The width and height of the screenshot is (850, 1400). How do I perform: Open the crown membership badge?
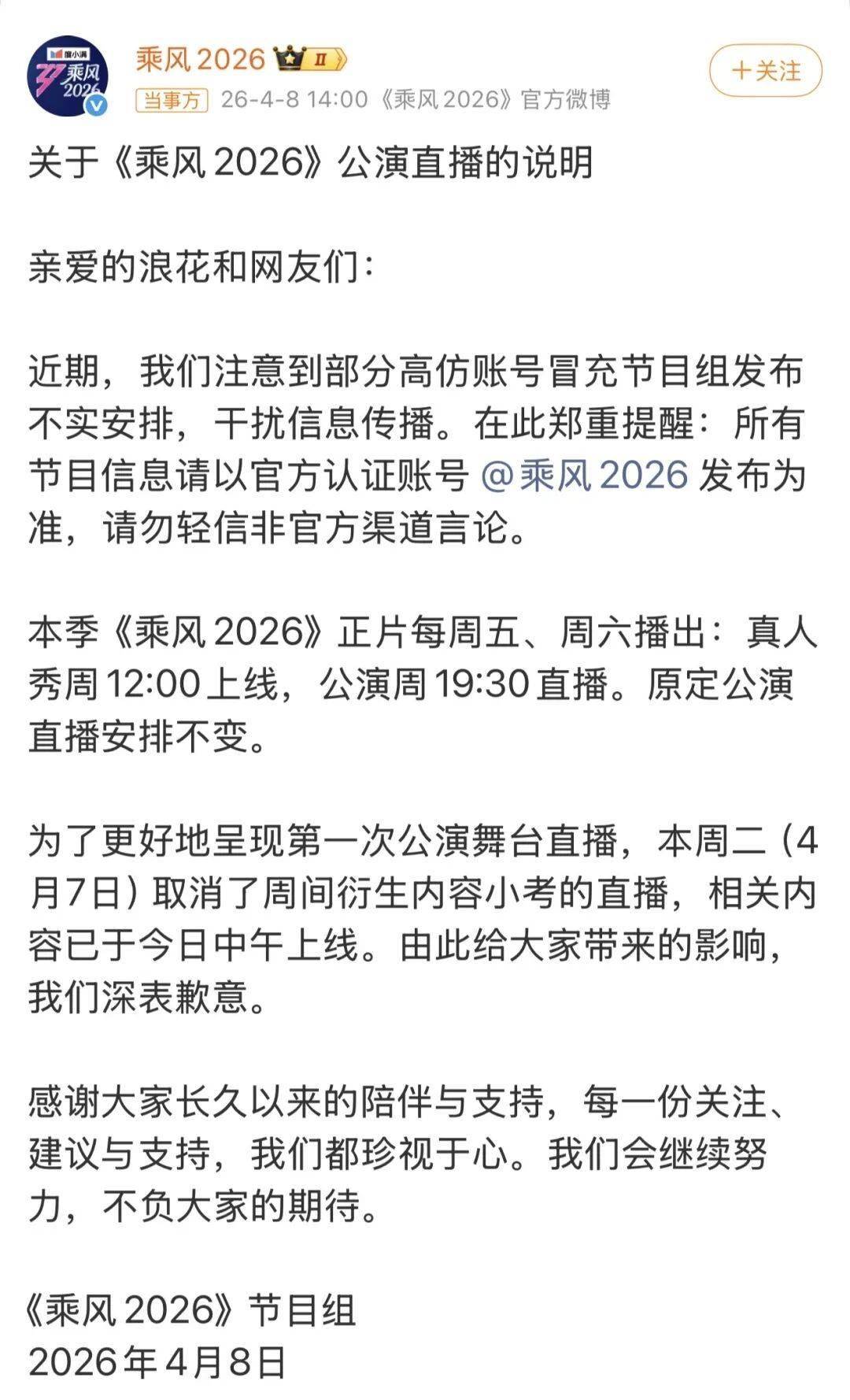click(x=309, y=59)
